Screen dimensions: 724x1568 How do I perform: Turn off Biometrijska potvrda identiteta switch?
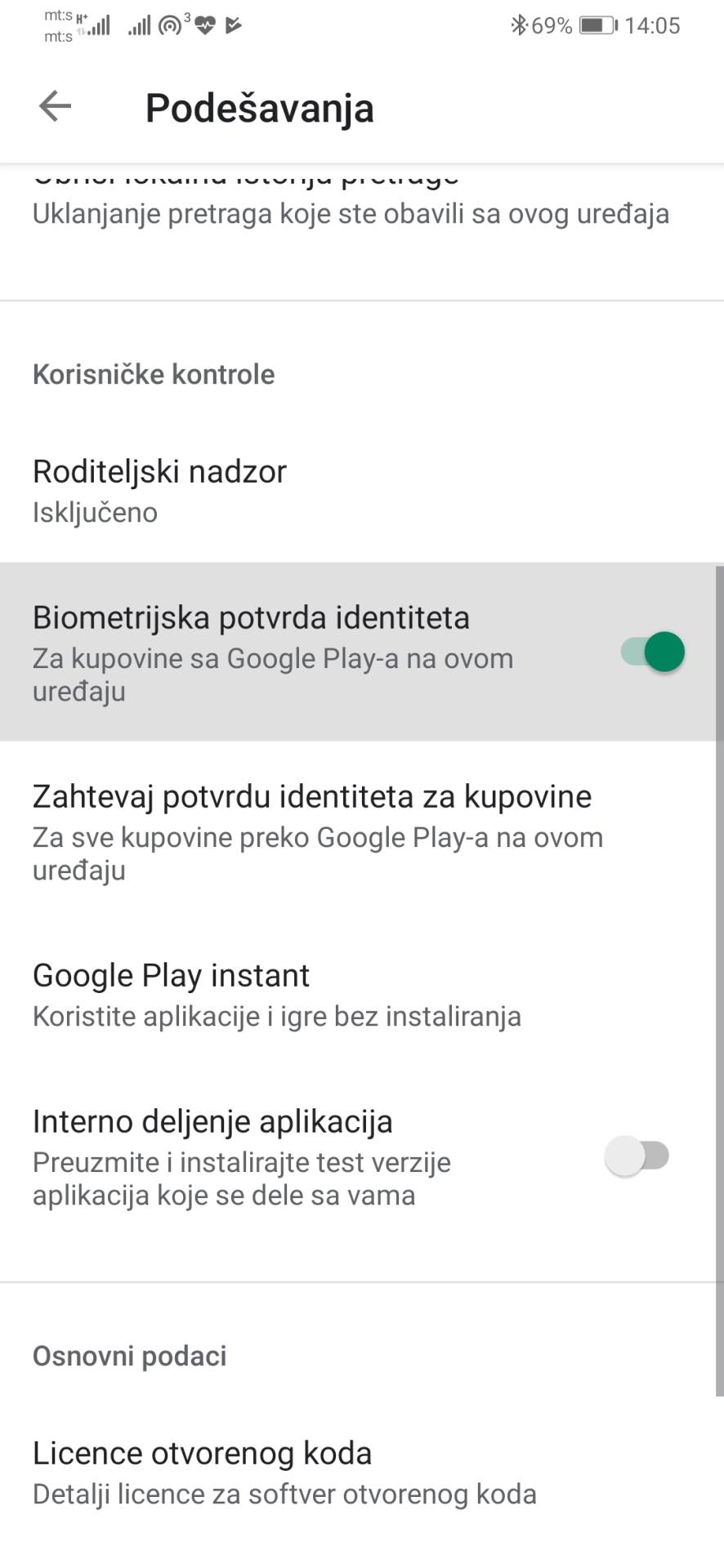point(654,652)
